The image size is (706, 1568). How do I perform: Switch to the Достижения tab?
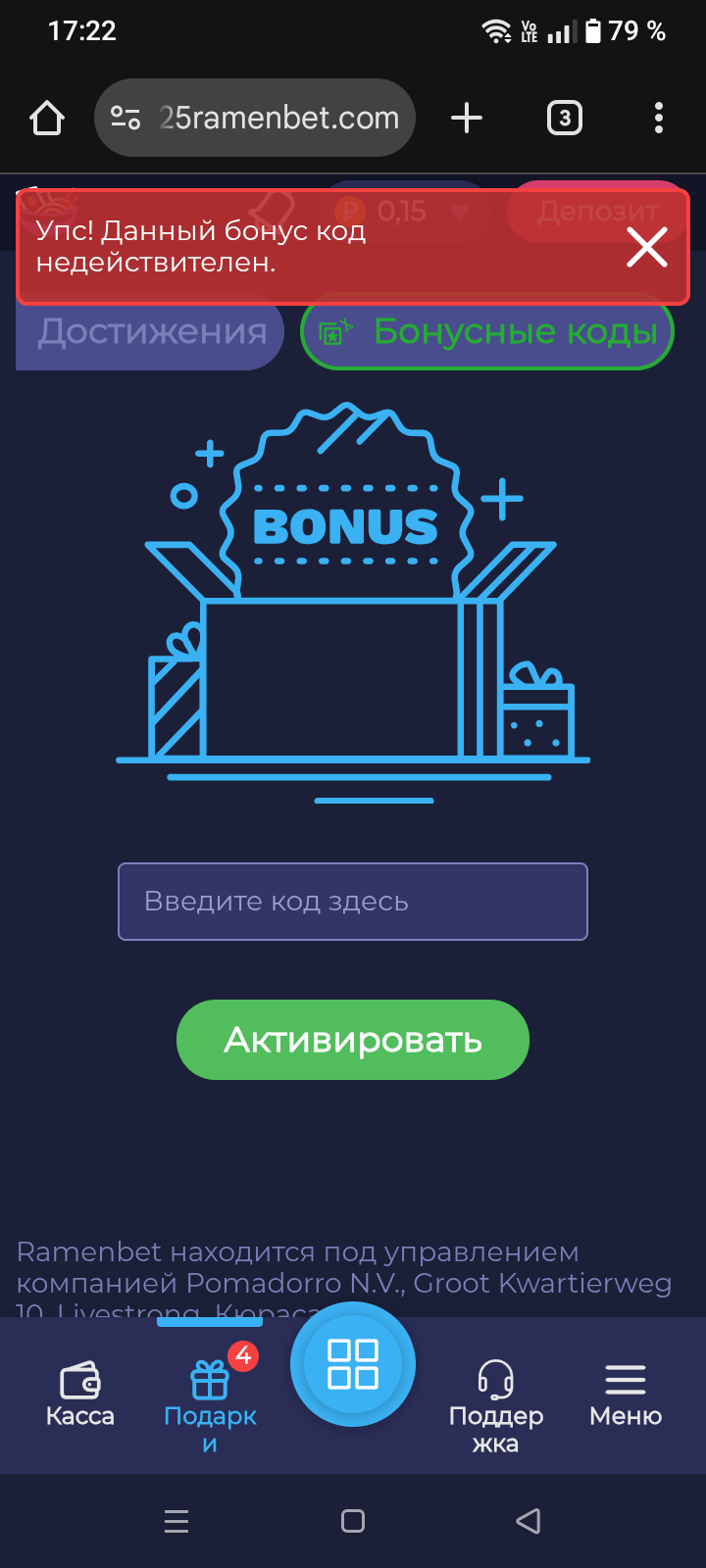pyautogui.click(x=151, y=333)
